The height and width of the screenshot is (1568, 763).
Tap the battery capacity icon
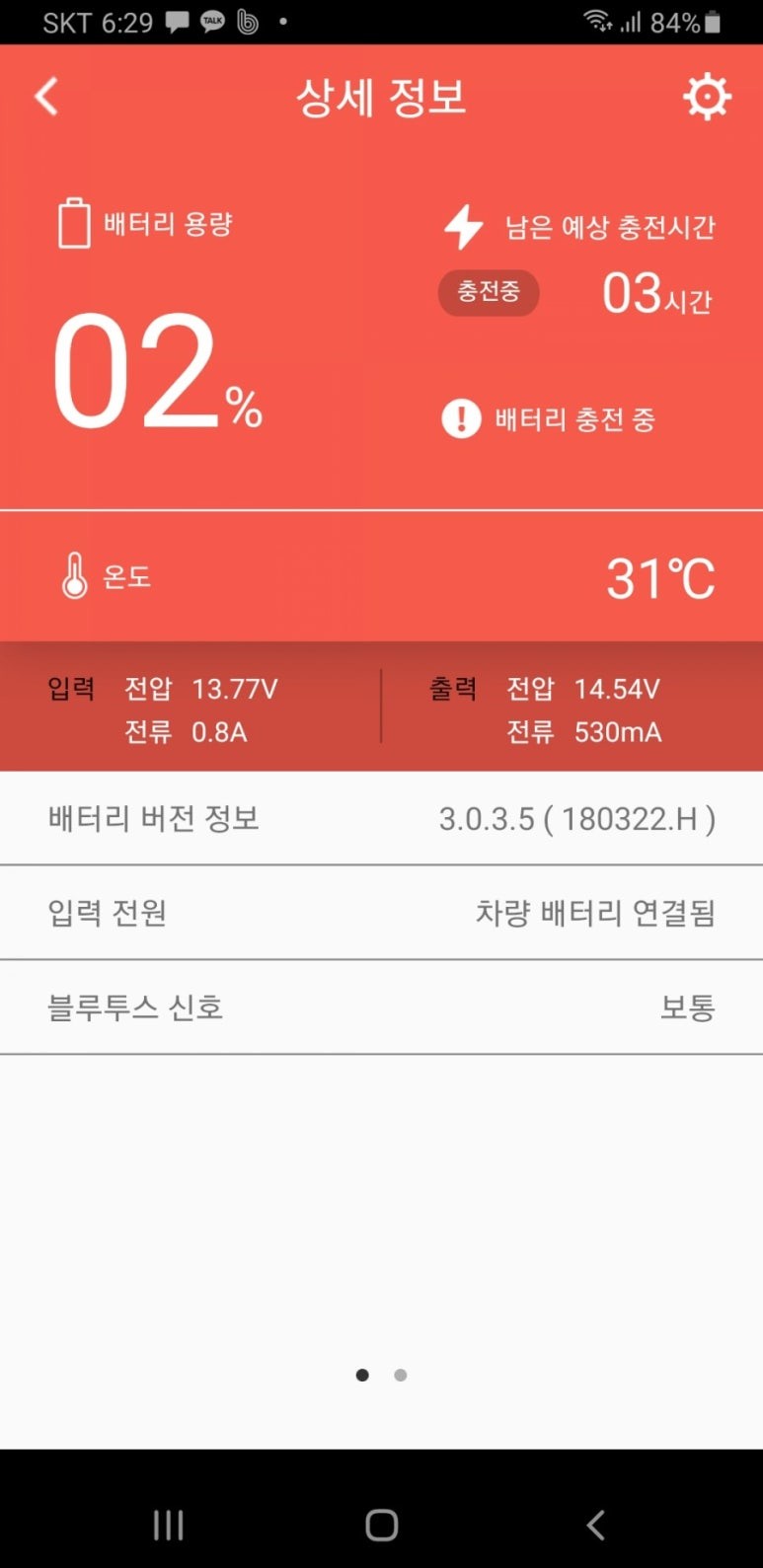(74, 223)
